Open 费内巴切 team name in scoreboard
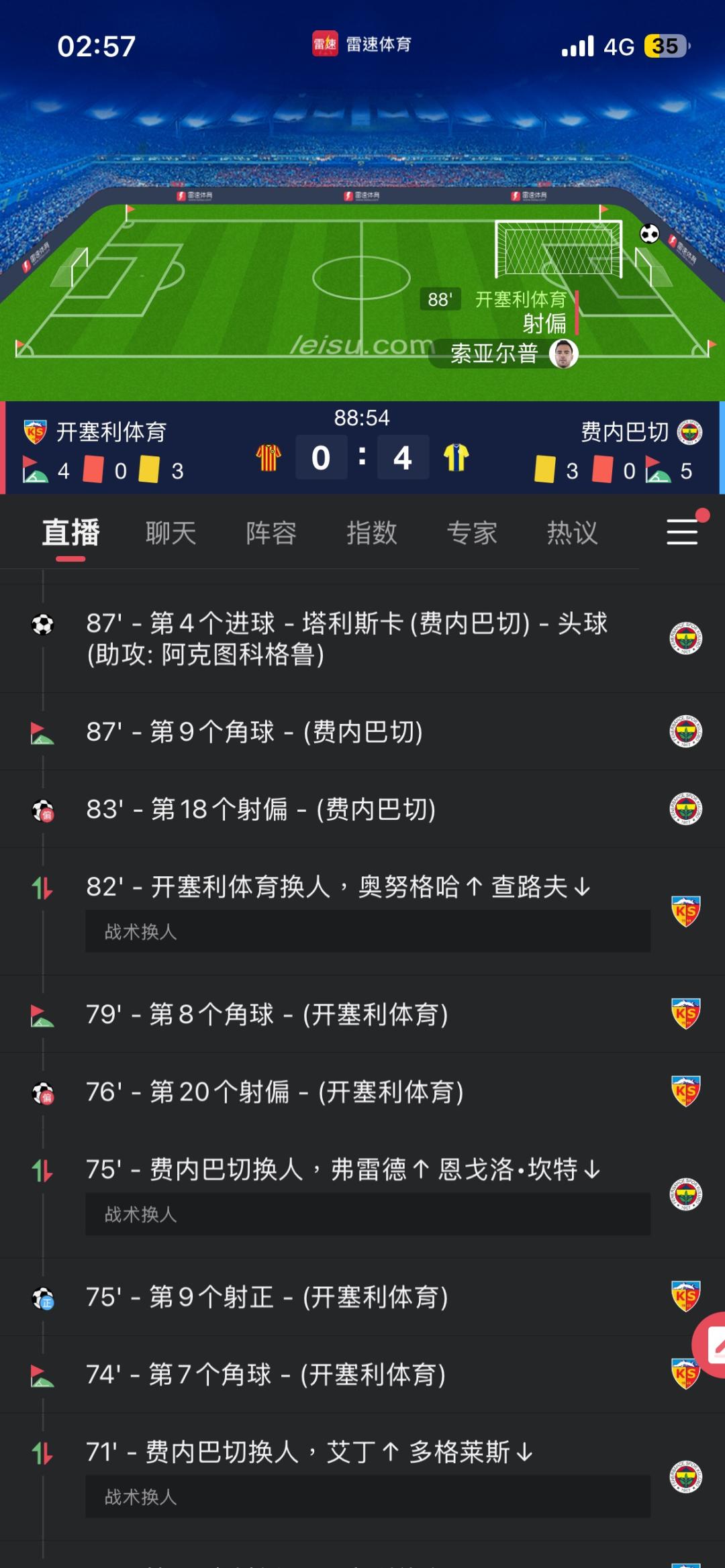 tap(624, 432)
